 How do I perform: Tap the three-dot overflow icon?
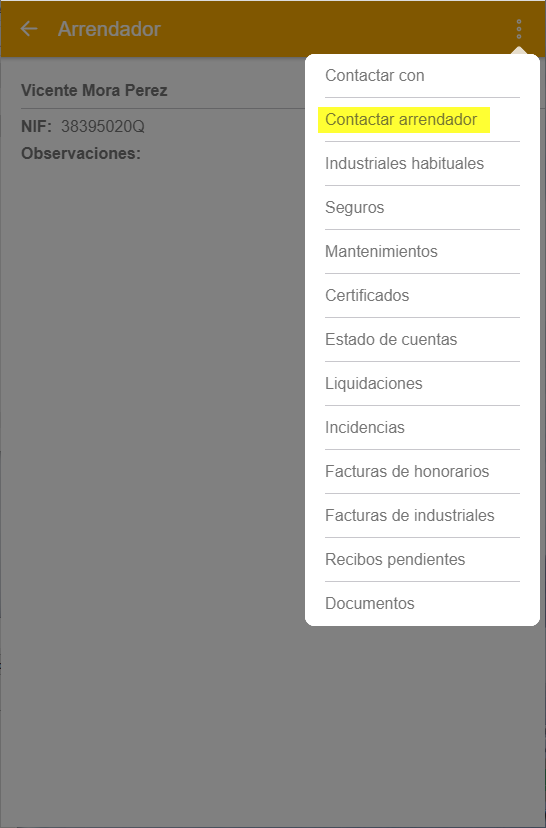pos(519,29)
